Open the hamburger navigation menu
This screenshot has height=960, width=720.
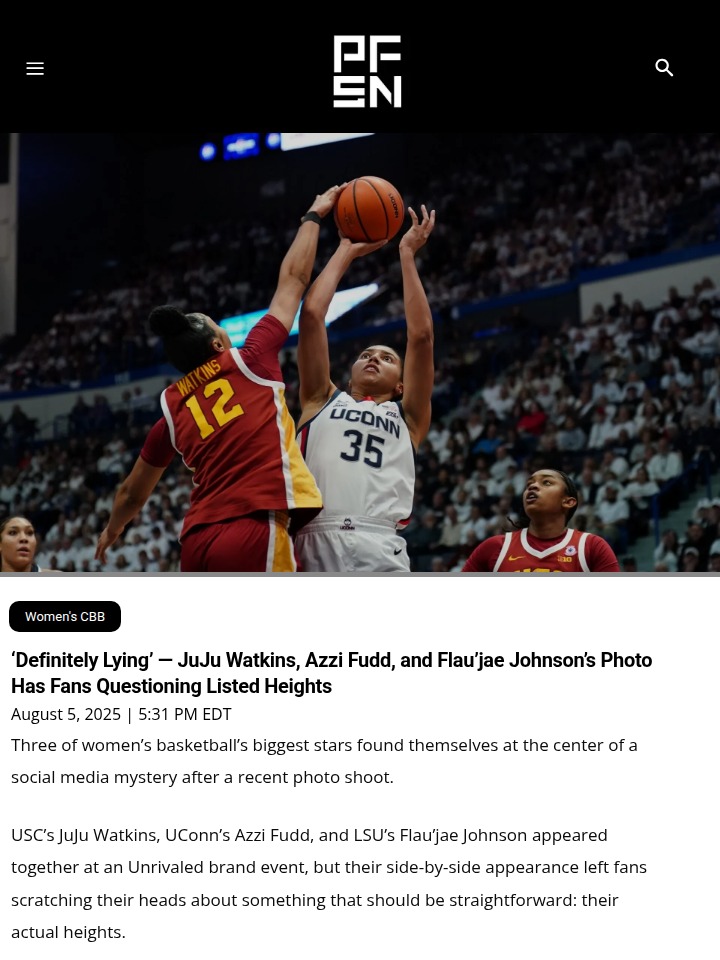[x=35, y=68]
